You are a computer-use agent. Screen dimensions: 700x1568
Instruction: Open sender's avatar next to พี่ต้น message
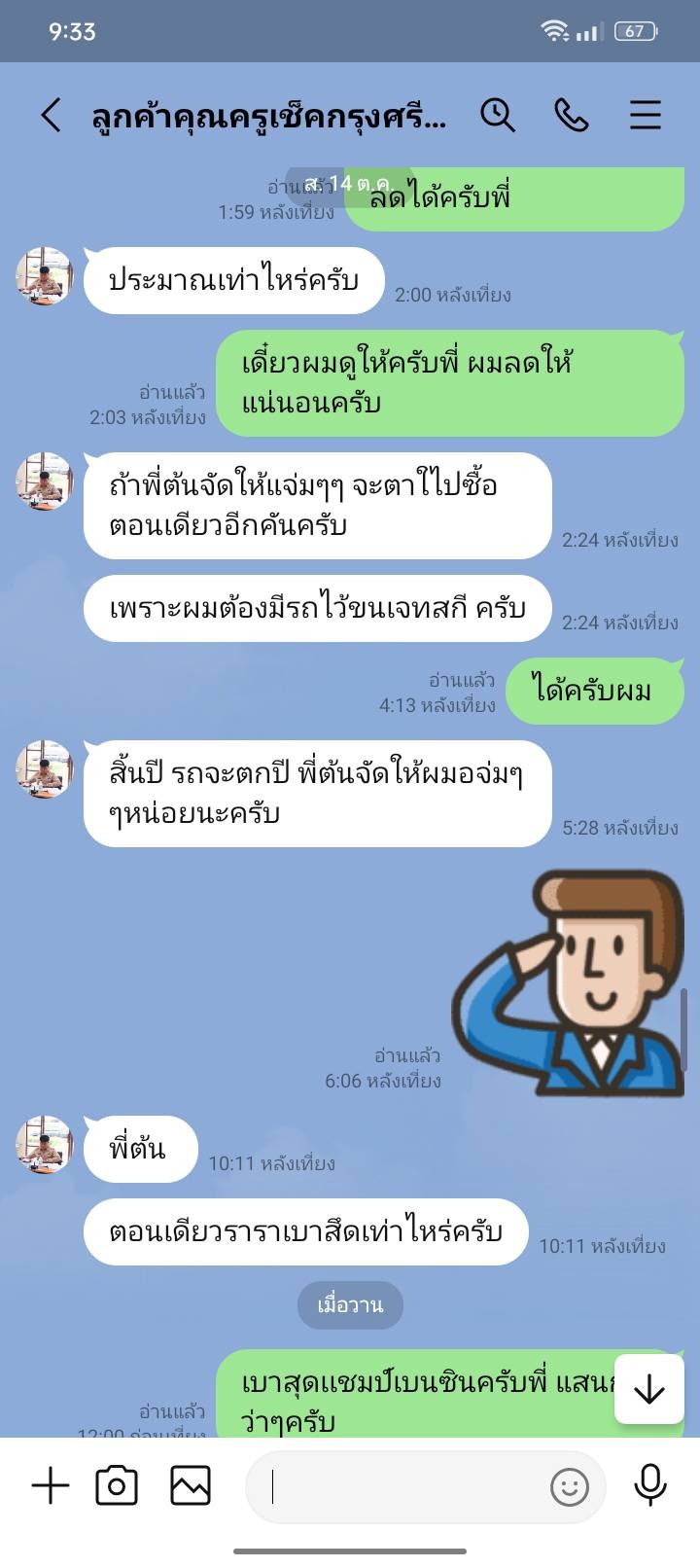pos(45,1144)
